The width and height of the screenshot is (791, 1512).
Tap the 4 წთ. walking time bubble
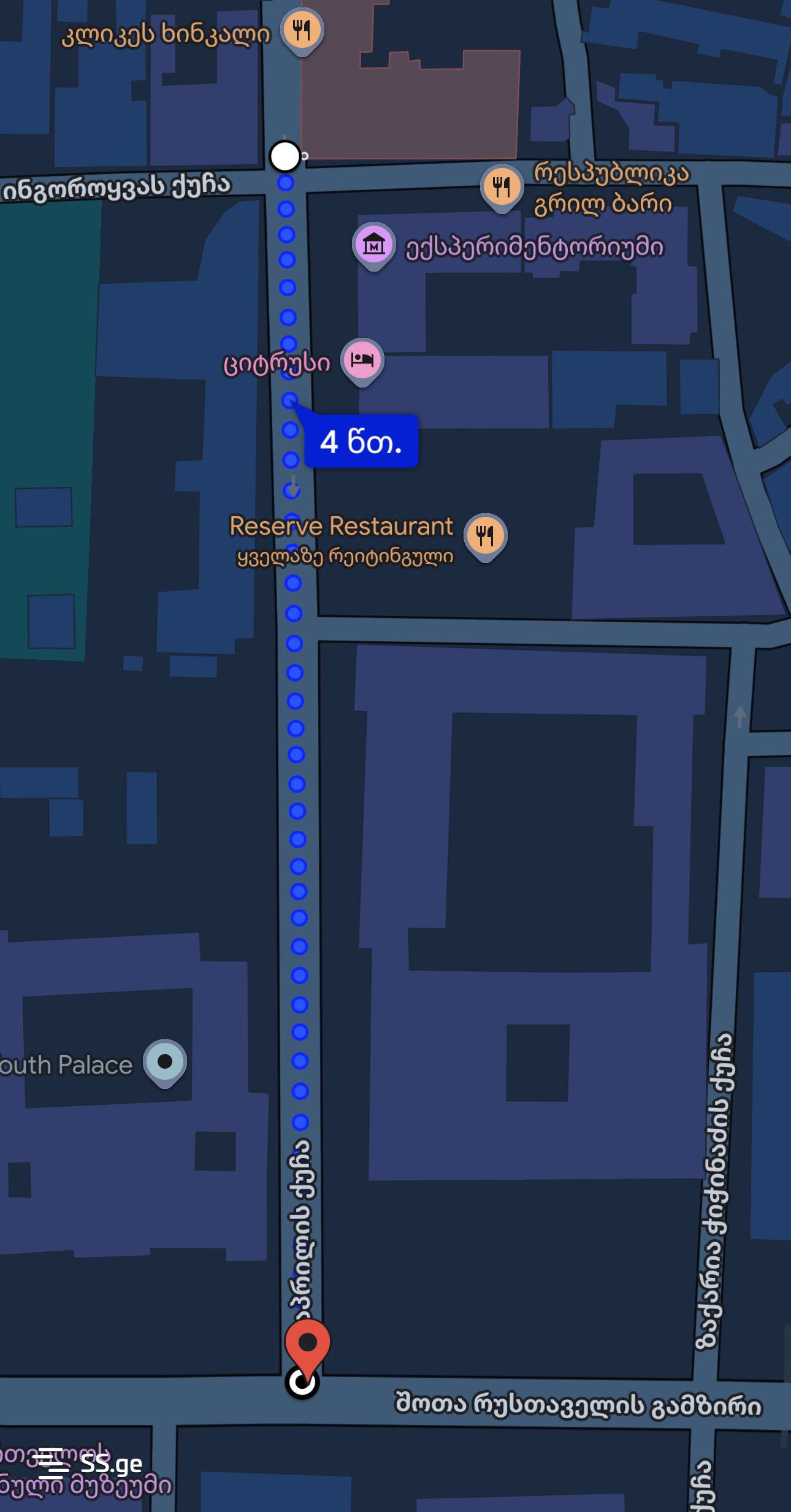pyautogui.click(x=361, y=441)
